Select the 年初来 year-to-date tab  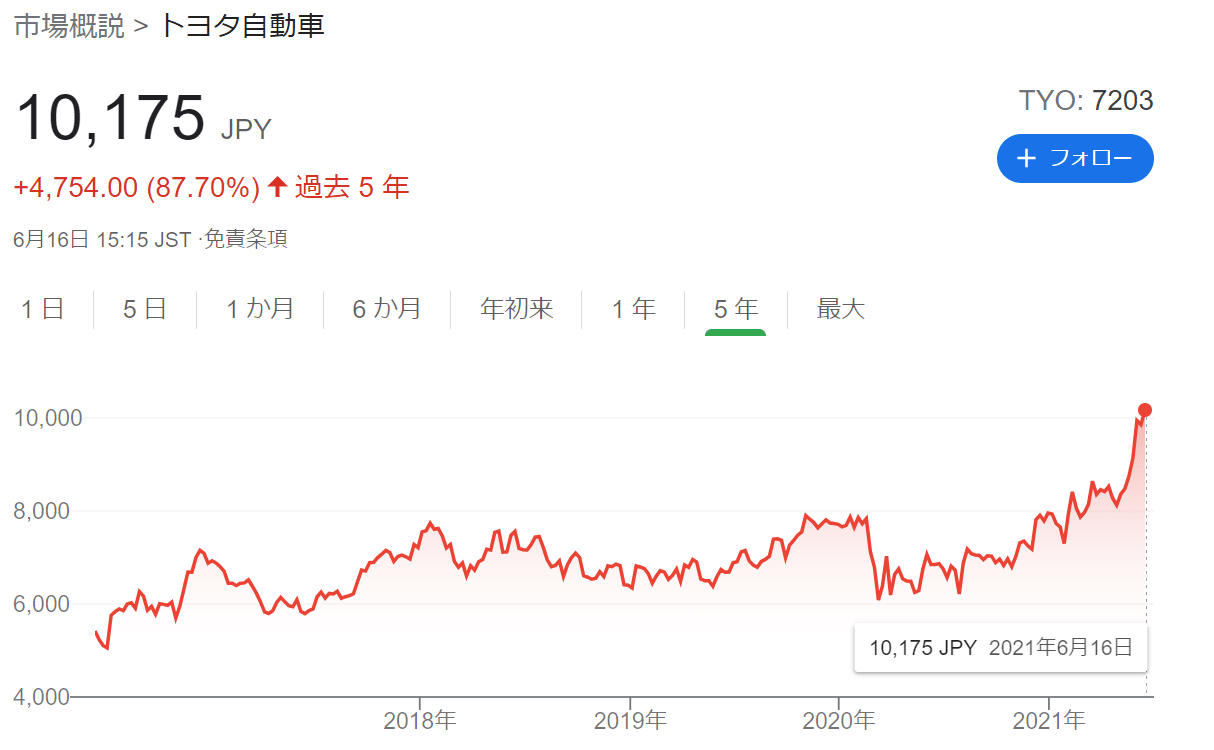pyautogui.click(x=517, y=309)
